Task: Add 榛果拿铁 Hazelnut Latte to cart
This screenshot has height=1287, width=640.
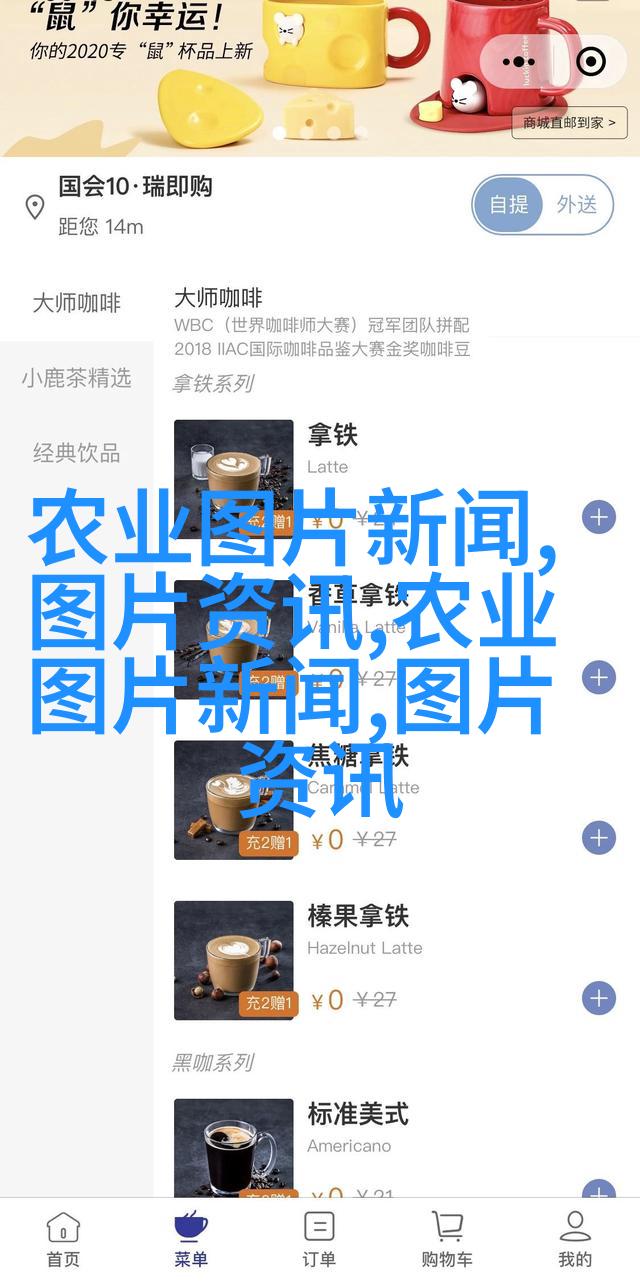Action: tap(598, 997)
